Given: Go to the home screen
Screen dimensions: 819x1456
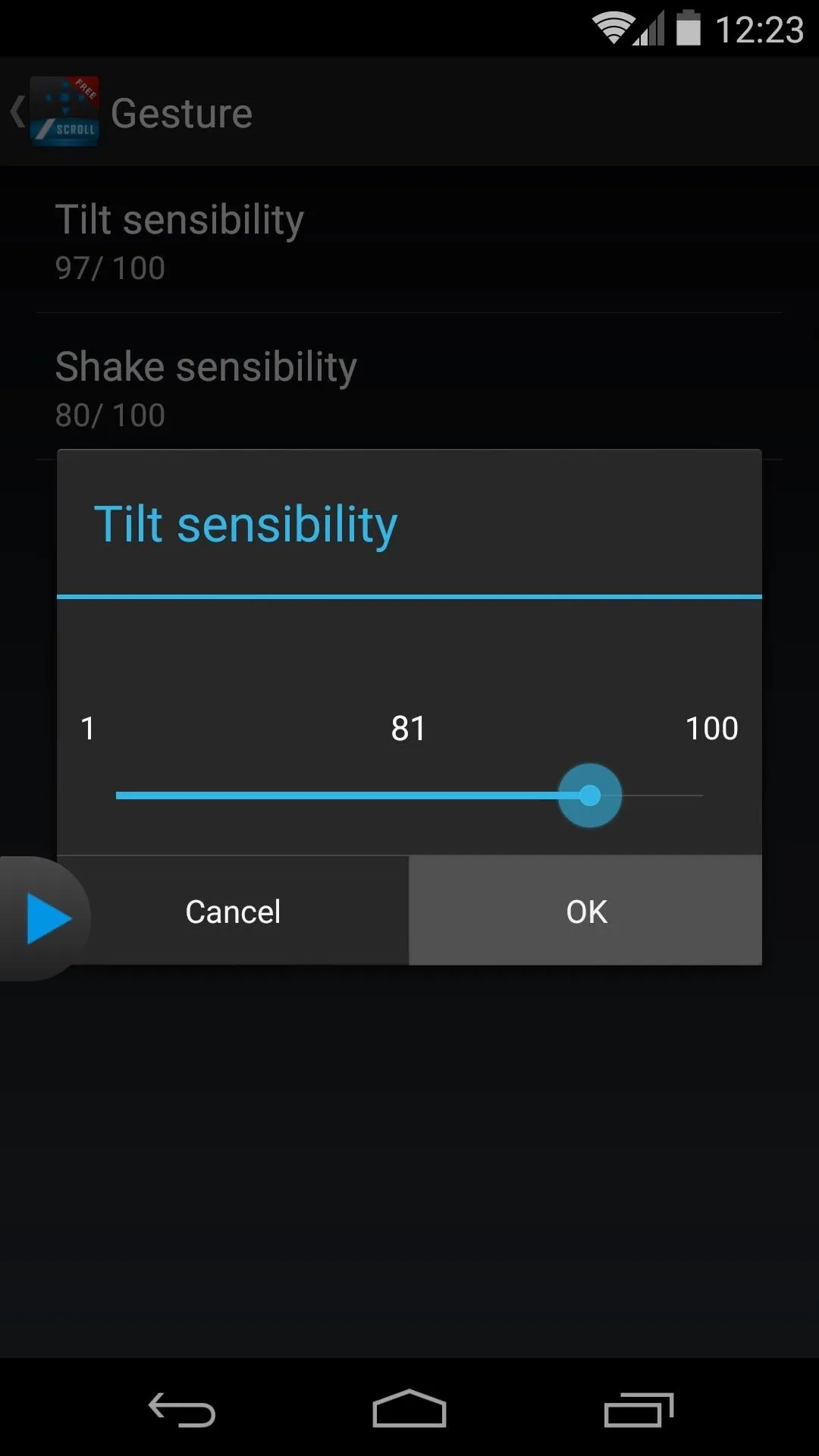Looking at the screenshot, I should coord(409,1409).
